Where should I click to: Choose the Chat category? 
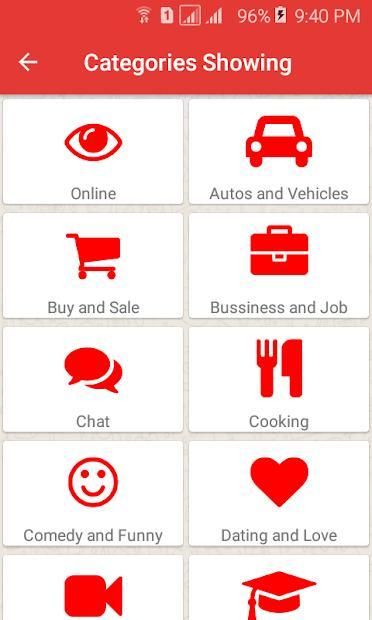(x=93, y=379)
